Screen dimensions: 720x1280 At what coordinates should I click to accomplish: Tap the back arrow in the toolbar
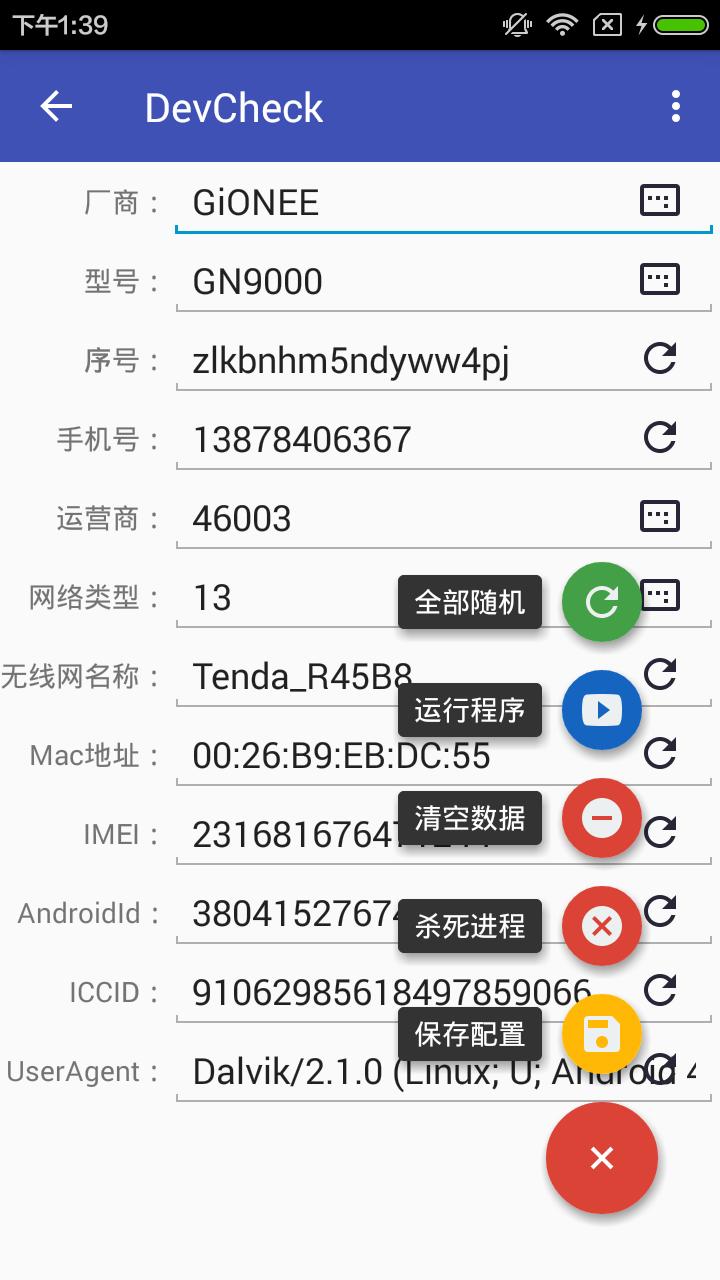pyautogui.click(x=56, y=105)
